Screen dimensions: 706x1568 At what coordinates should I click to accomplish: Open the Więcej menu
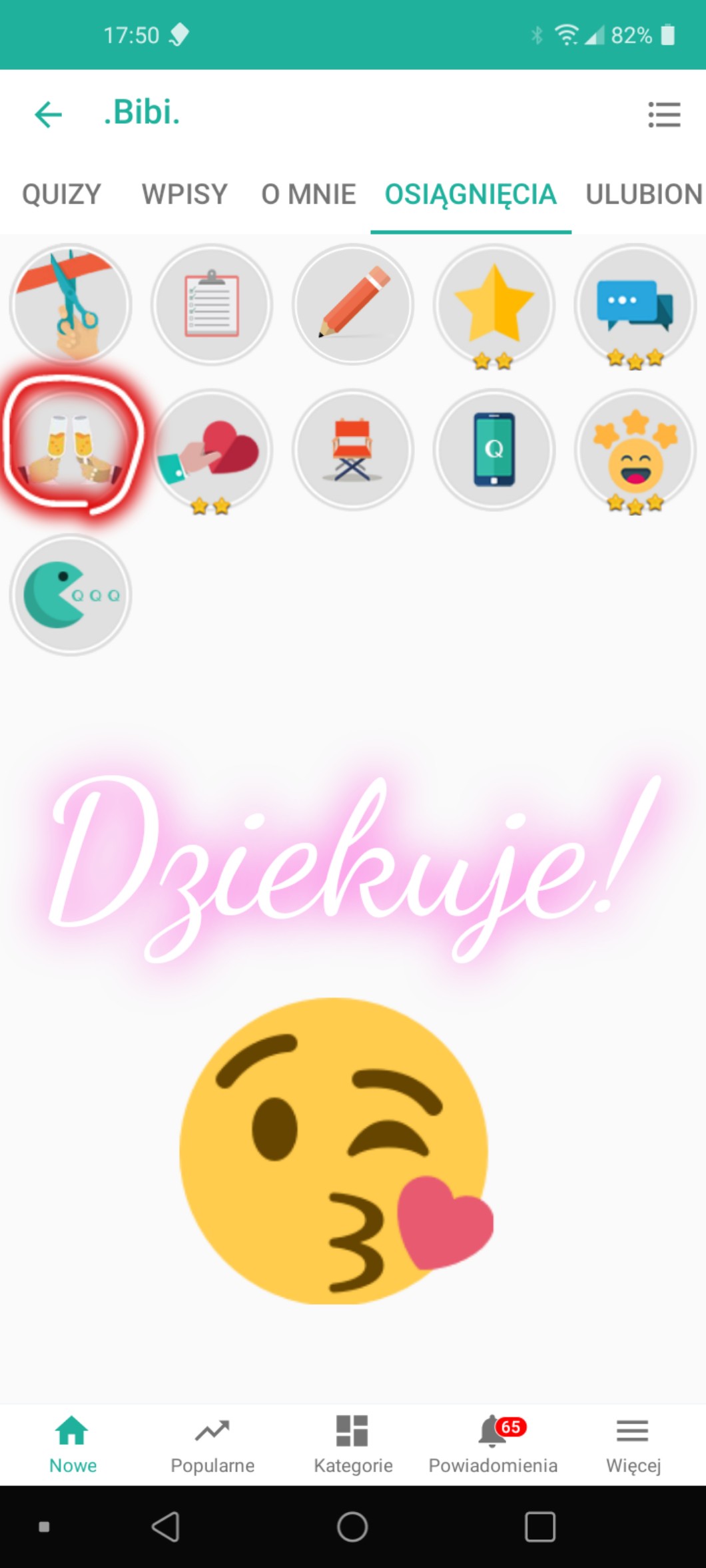tap(633, 1443)
